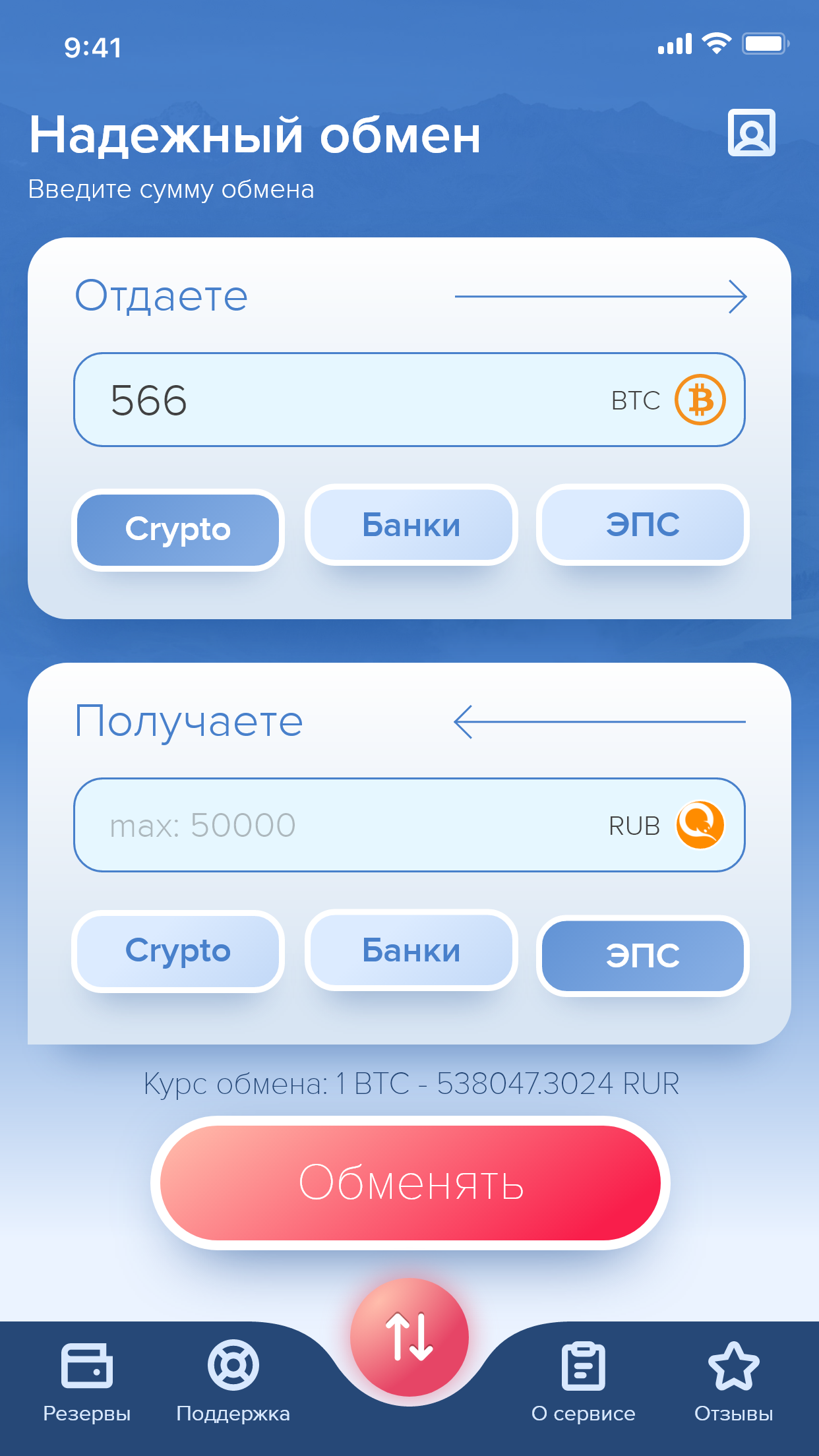This screenshot has width=819, height=1456.
Task: Click the right arrow beside Отдаете
Action: coord(600,297)
